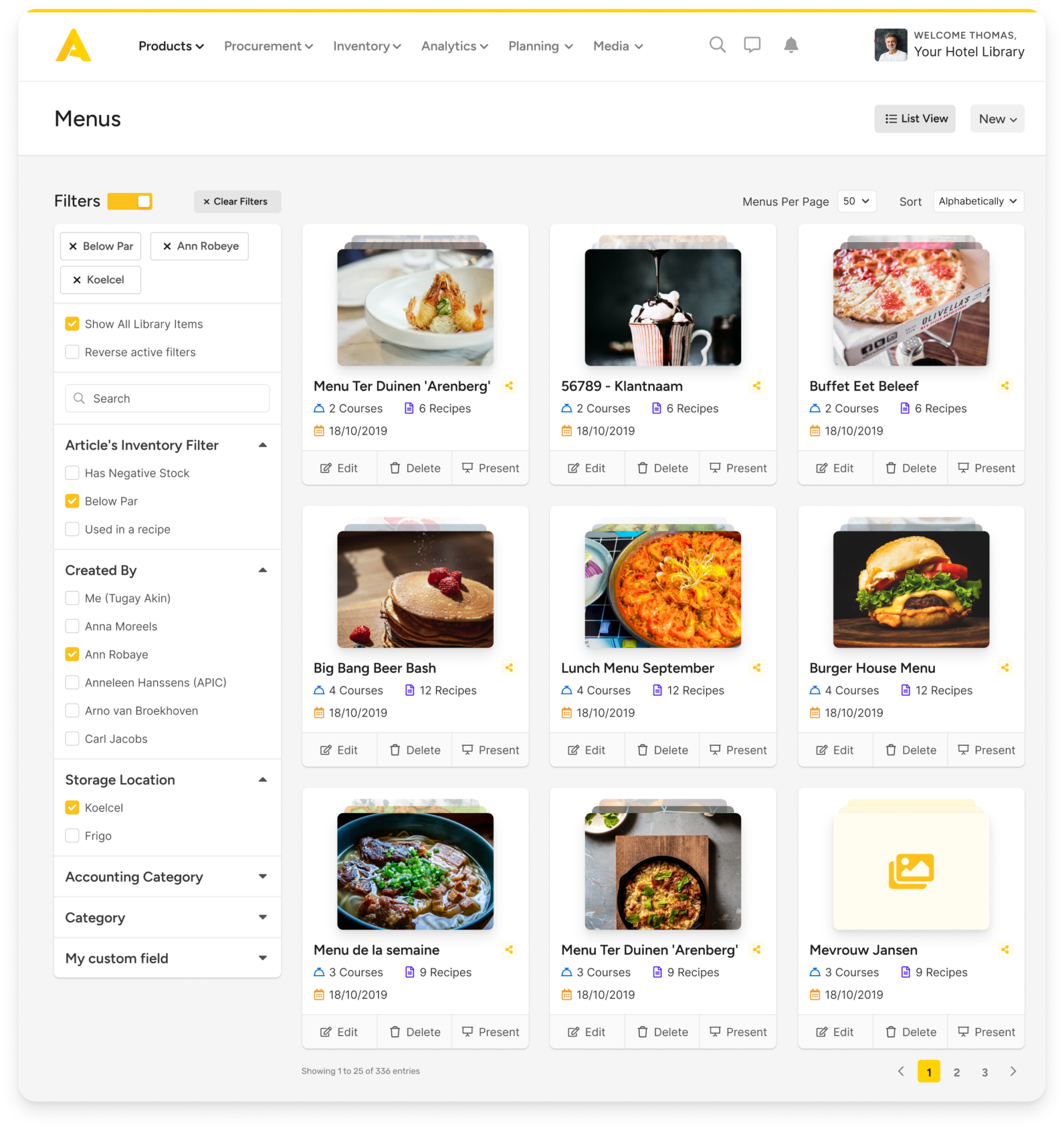Delete the Big Bang Beer Bash menu
The image size is (1064, 1129).
click(x=415, y=750)
